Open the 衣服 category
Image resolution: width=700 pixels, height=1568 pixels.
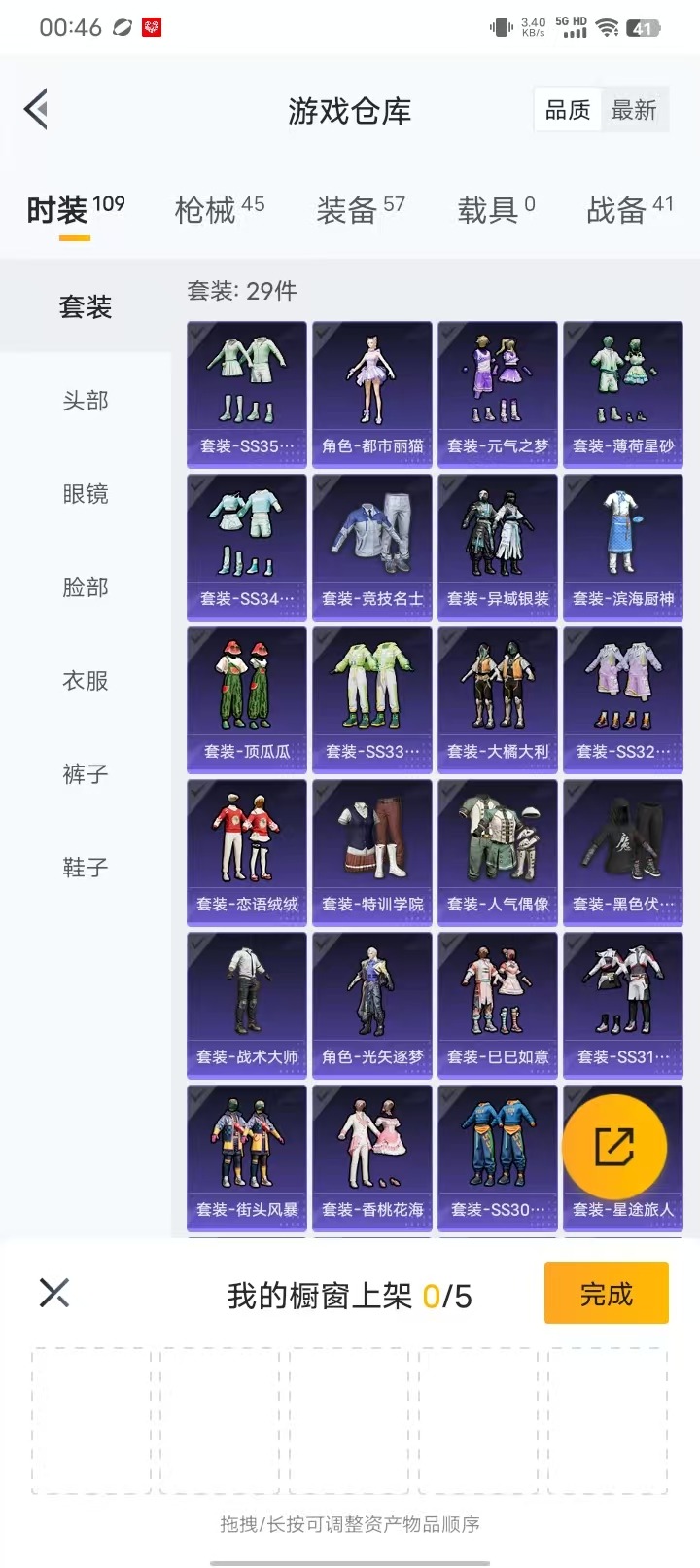pos(86,681)
